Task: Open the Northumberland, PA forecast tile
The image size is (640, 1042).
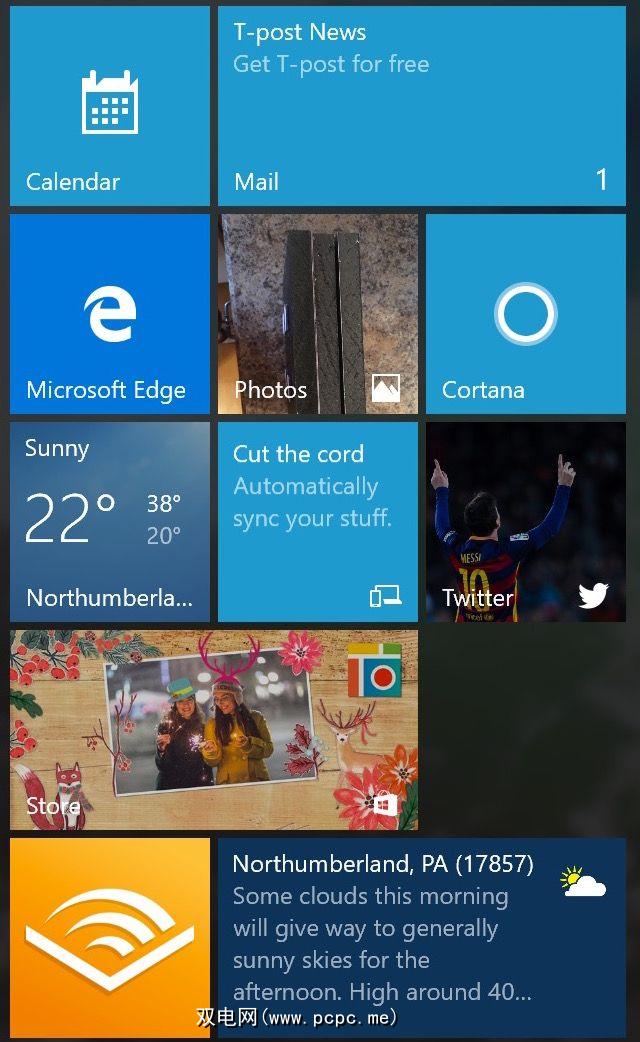Action: (421, 938)
